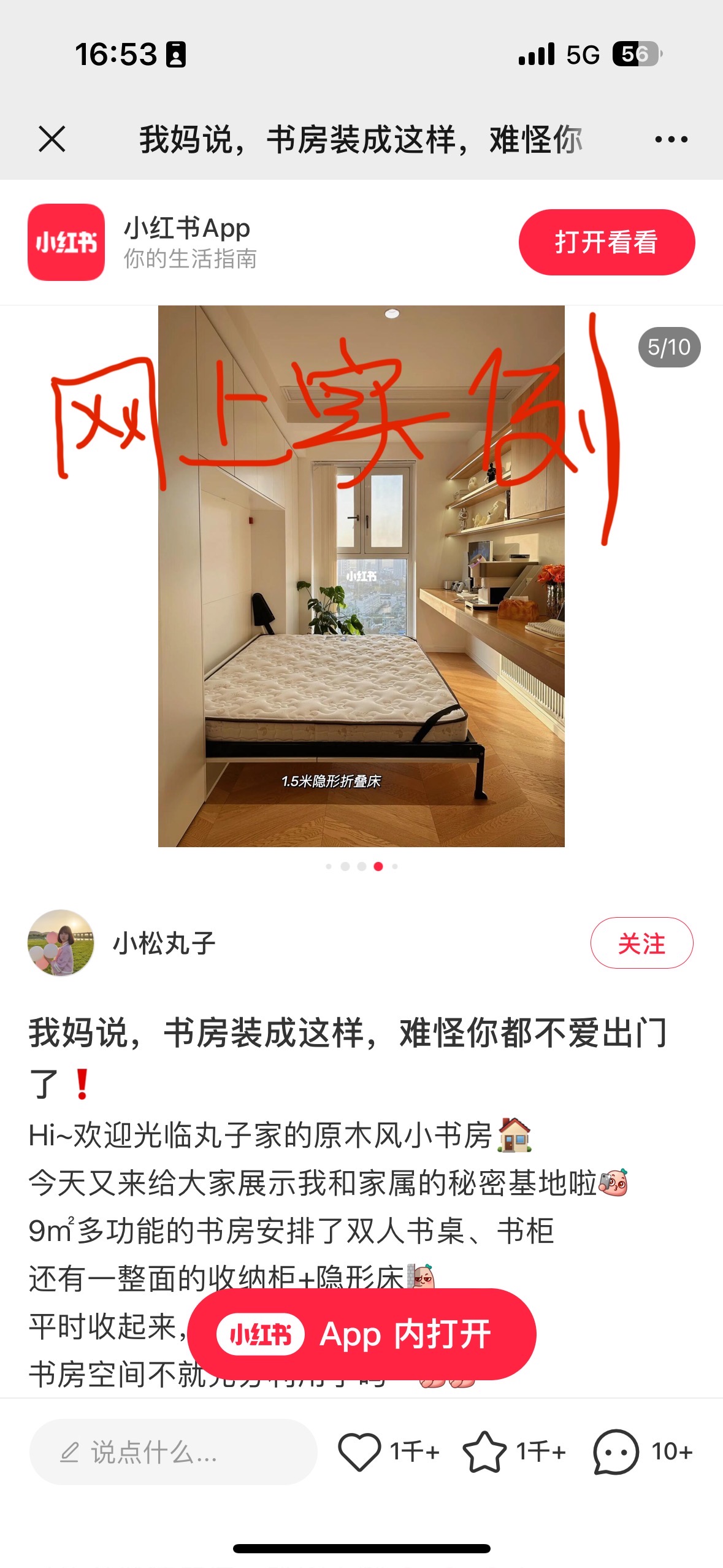Focus the 说点什么 comment field
This screenshot has height=1568, width=723.
[173, 1451]
